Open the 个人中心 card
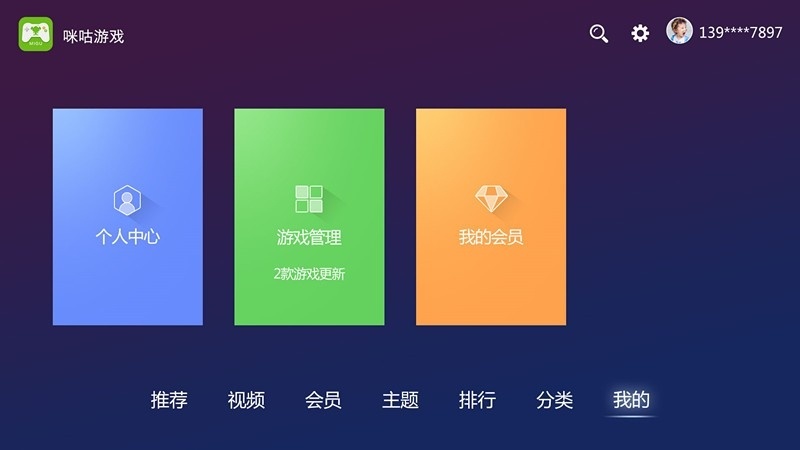800x450 pixels. [x=128, y=217]
